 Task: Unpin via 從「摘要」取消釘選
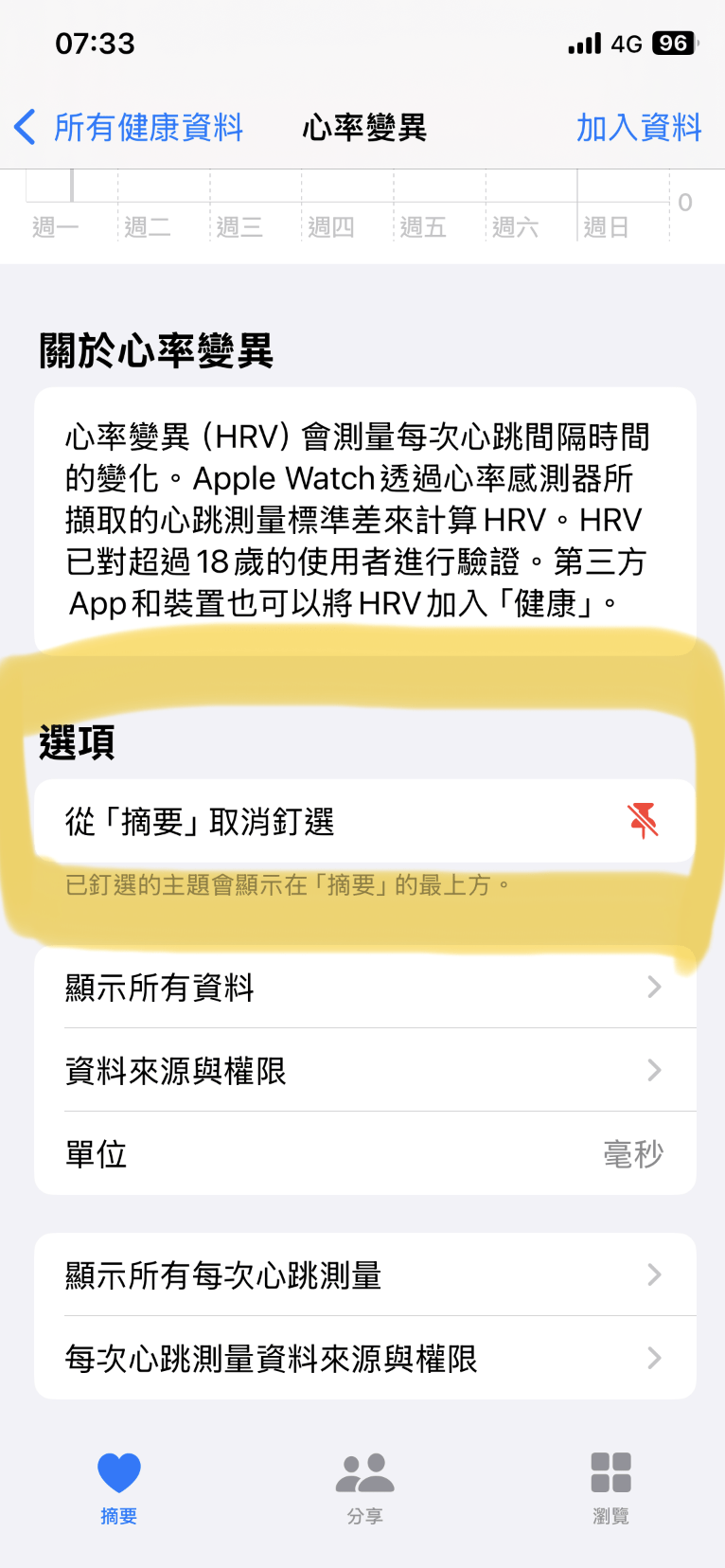[364, 821]
